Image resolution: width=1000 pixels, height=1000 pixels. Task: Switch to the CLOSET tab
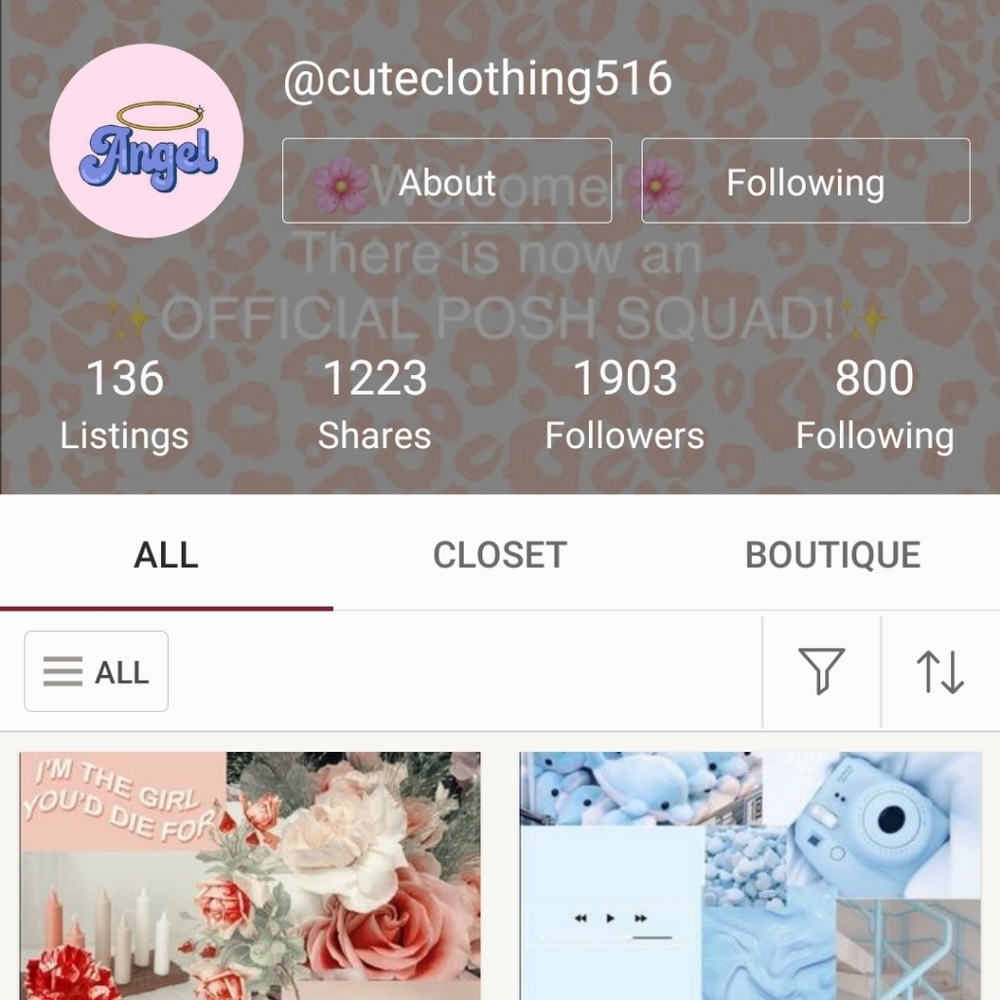pyautogui.click(x=499, y=555)
